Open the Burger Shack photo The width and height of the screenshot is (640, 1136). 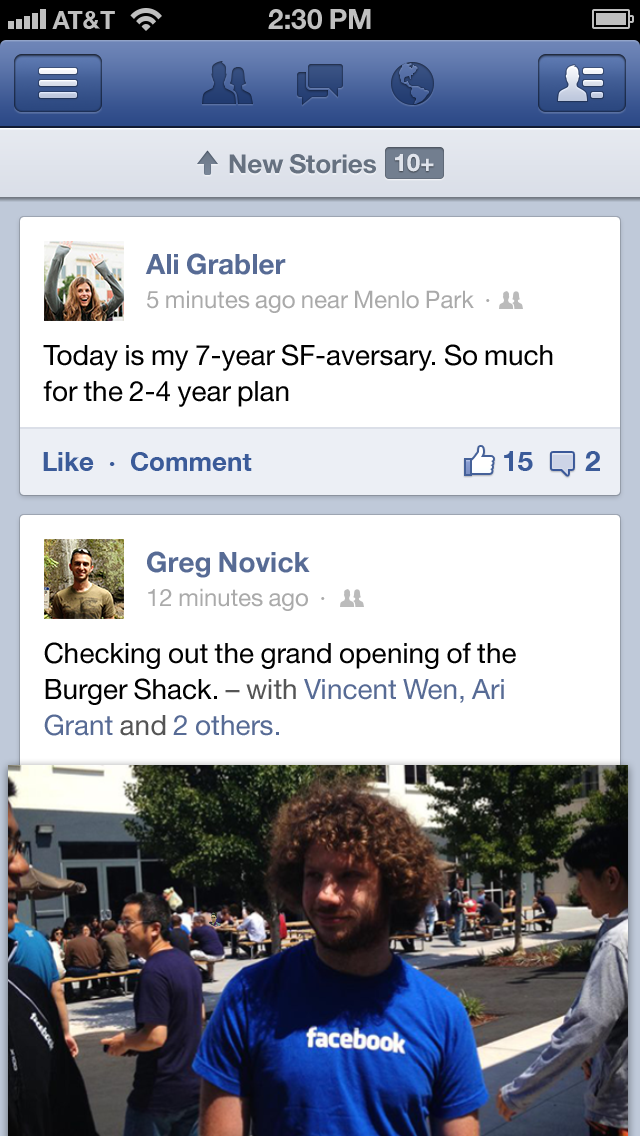coord(318,950)
